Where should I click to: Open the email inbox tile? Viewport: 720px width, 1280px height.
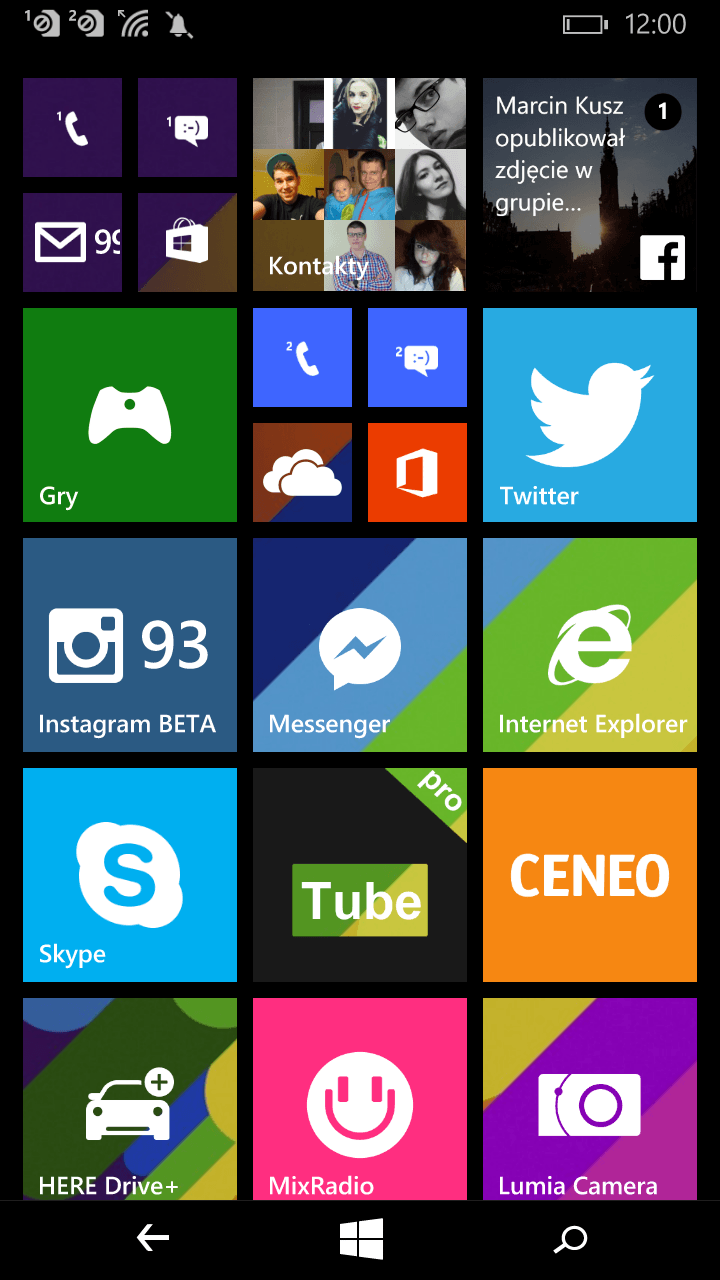point(72,243)
